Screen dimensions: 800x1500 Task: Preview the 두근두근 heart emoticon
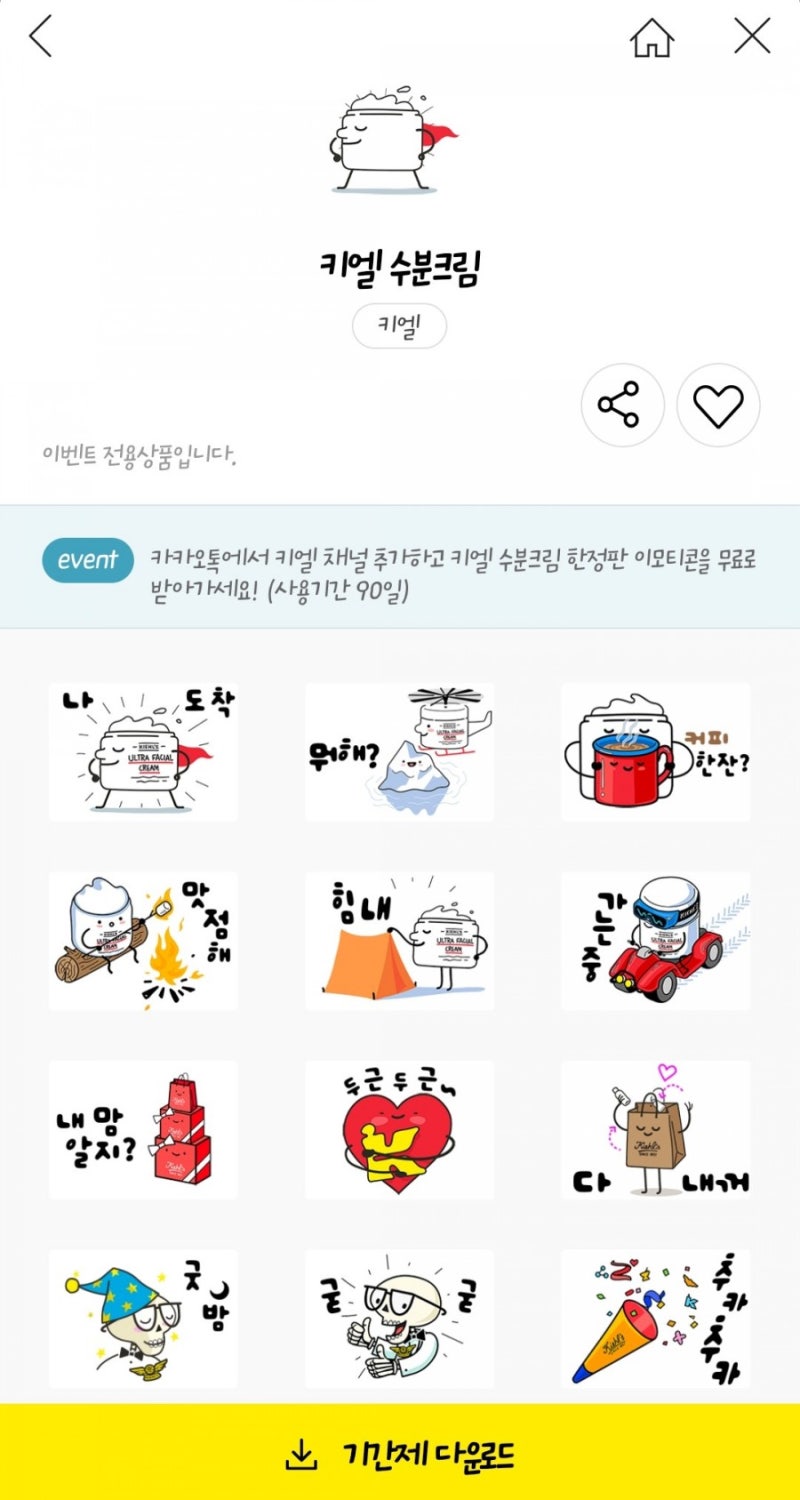point(399,1130)
